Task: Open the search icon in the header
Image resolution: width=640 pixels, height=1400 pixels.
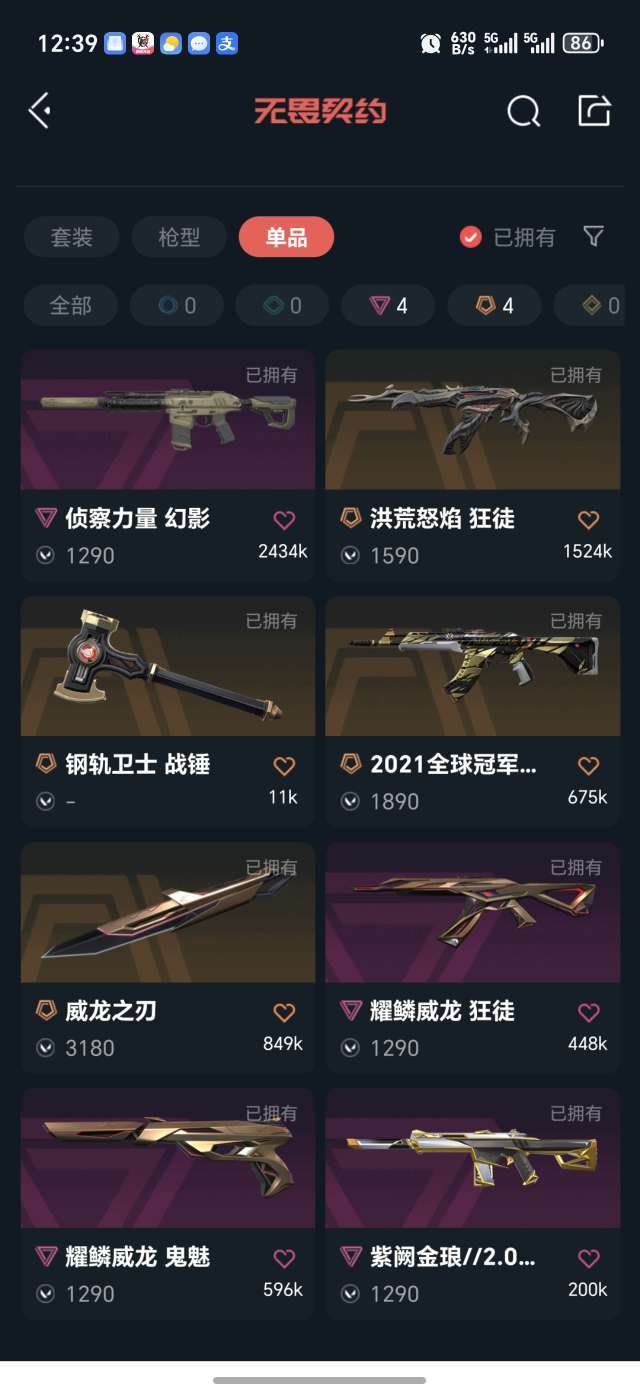Action: (x=523, y=111)
